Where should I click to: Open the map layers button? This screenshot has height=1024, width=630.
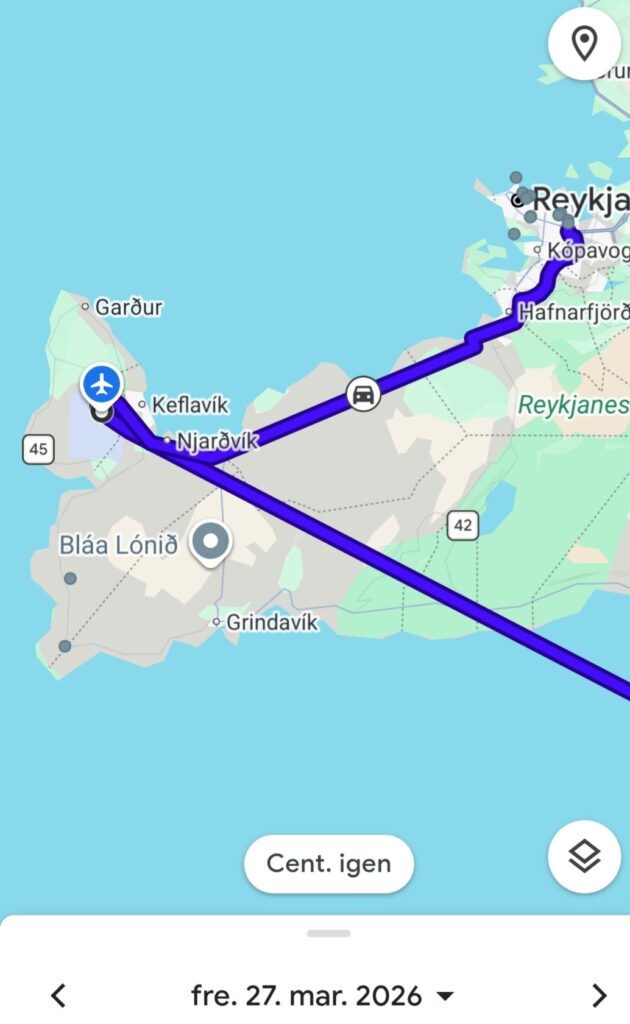pos(584,856)
